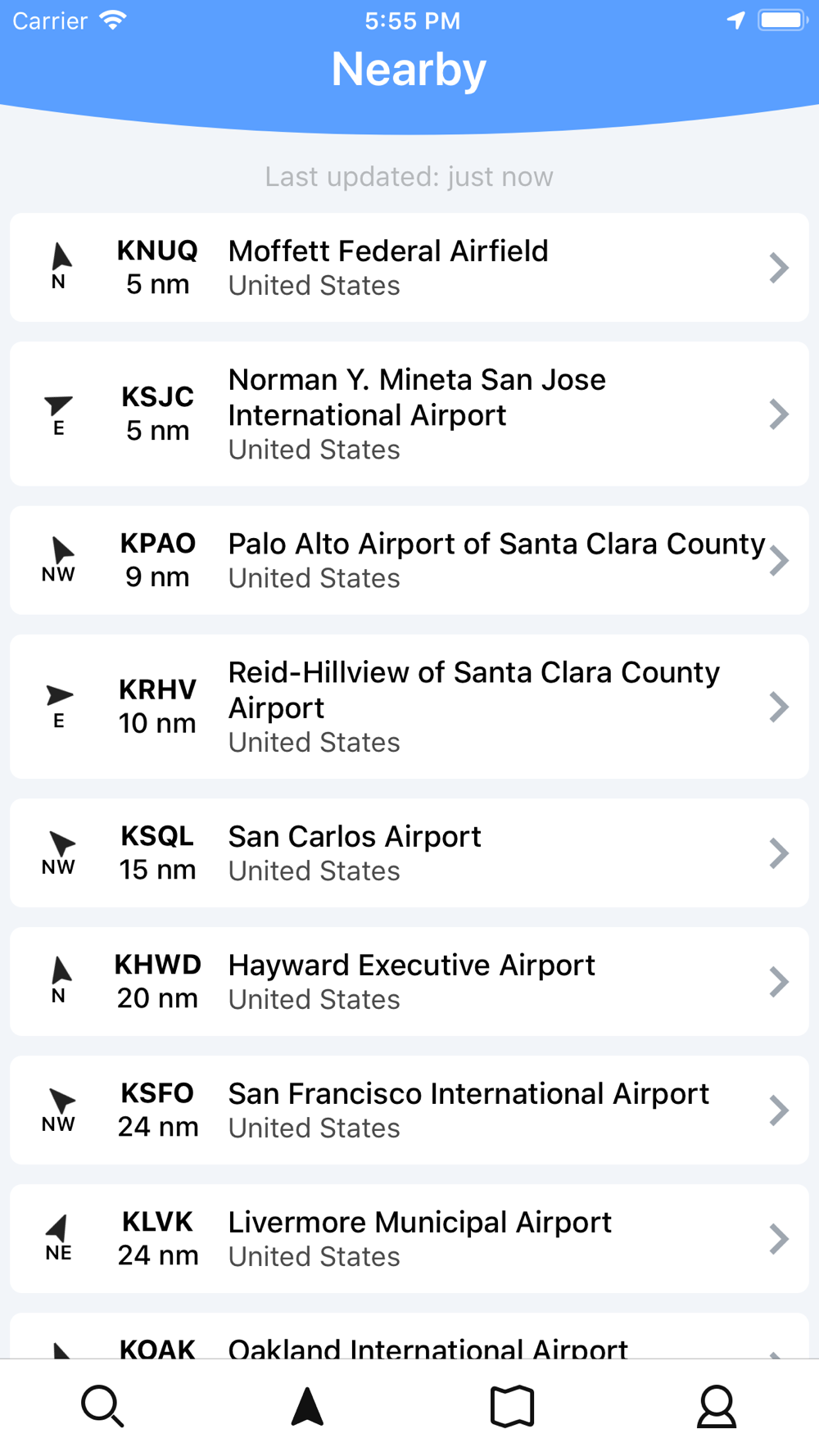Open KRHV Reid-Hillview airport
Image resolution: width=819 pixels, height=1456 pixels.
click(x=409, y=706)
